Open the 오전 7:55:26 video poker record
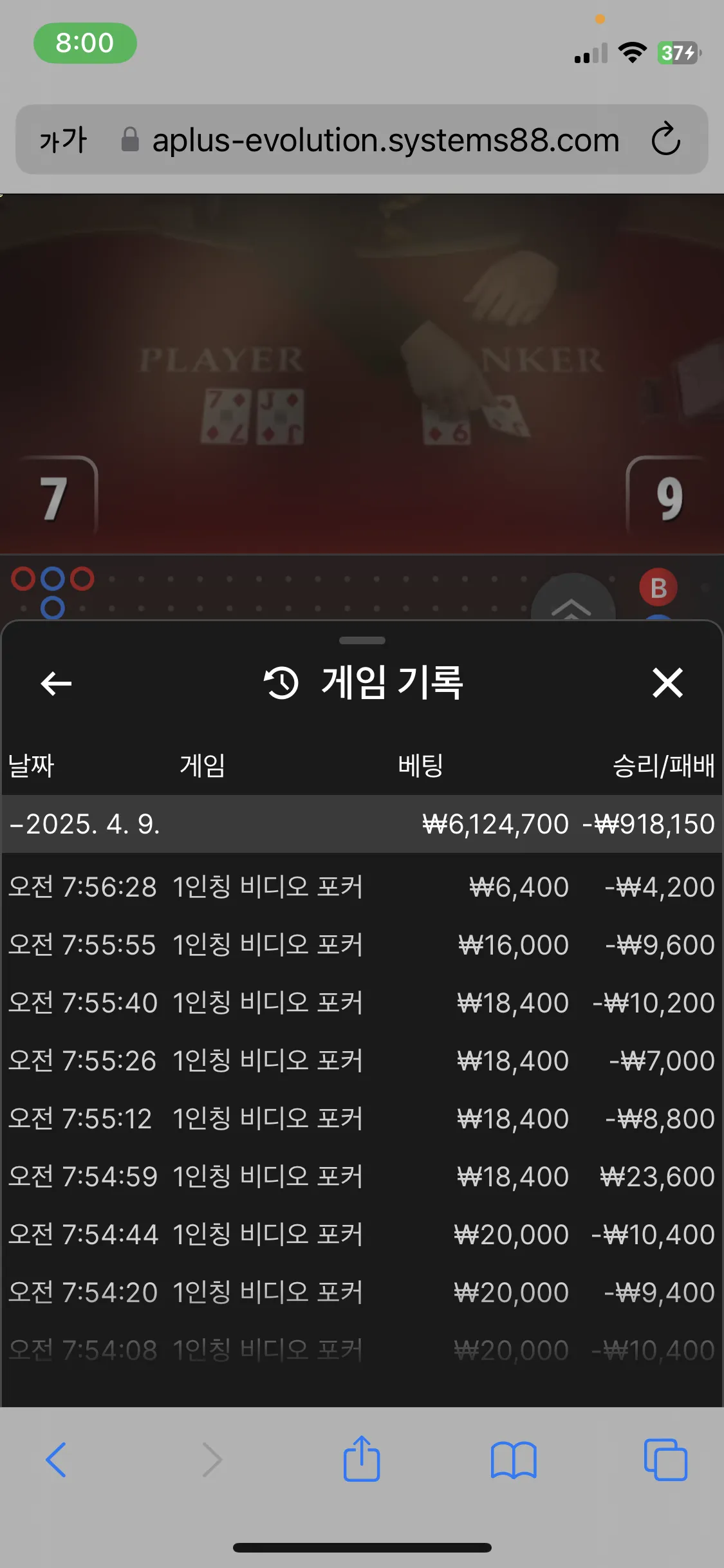The width and height of the screenshot is (724, 1568). (362, 1061)
